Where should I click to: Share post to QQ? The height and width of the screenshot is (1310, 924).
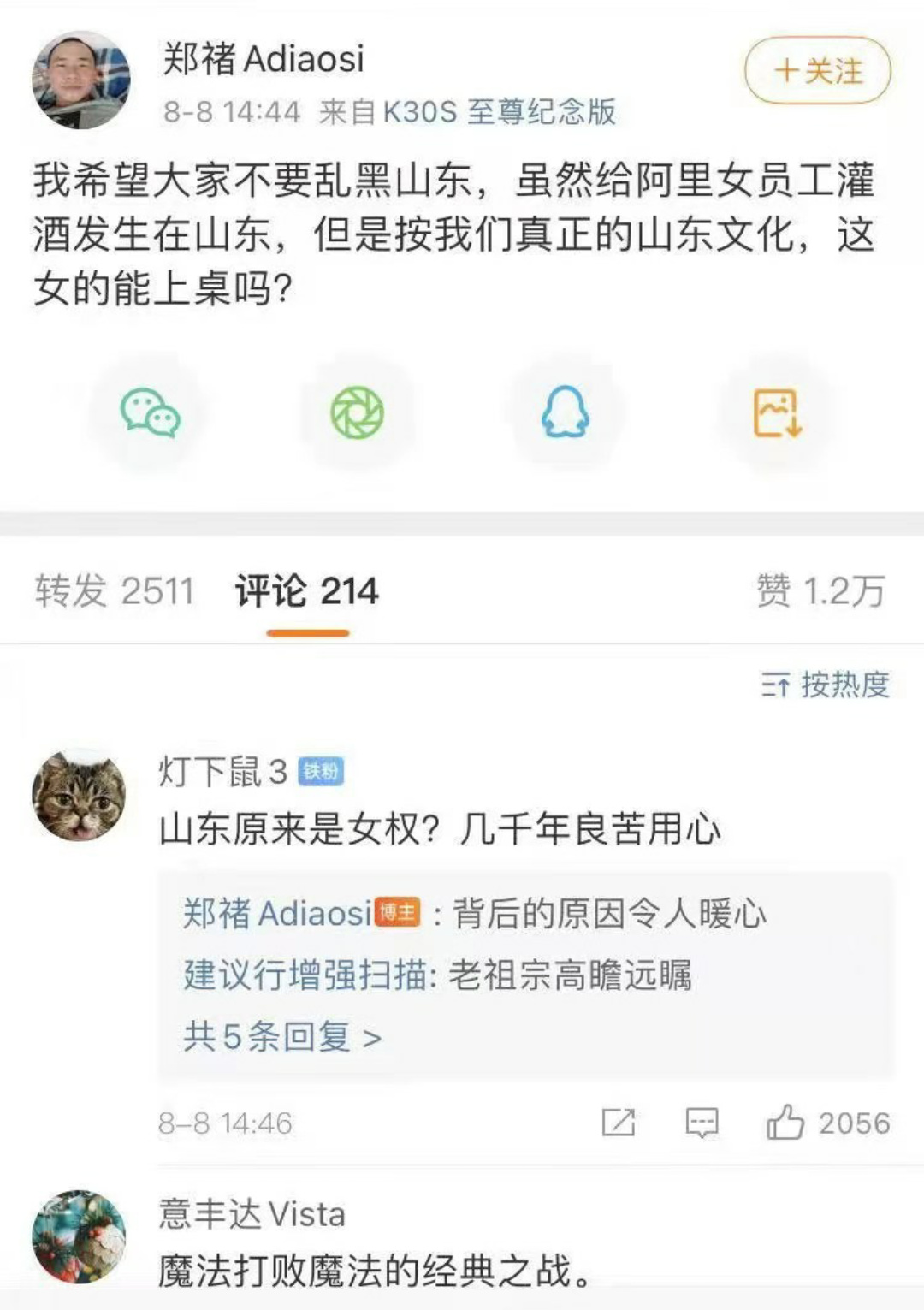point(566,413)
